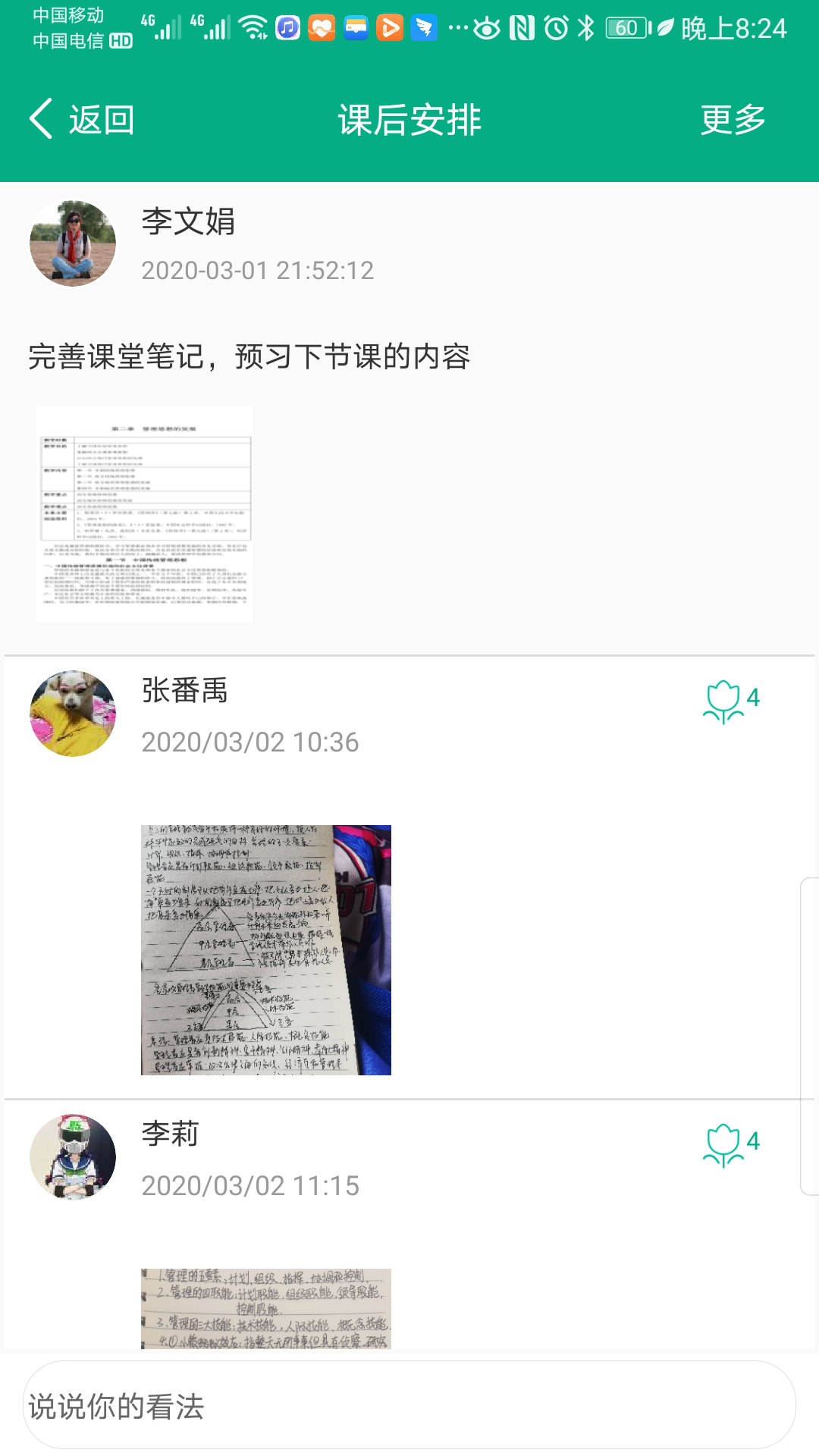819x1456 pixels.
Task: Tap the 说说你的看法 comment field
Action: (x=409, y=1406)
